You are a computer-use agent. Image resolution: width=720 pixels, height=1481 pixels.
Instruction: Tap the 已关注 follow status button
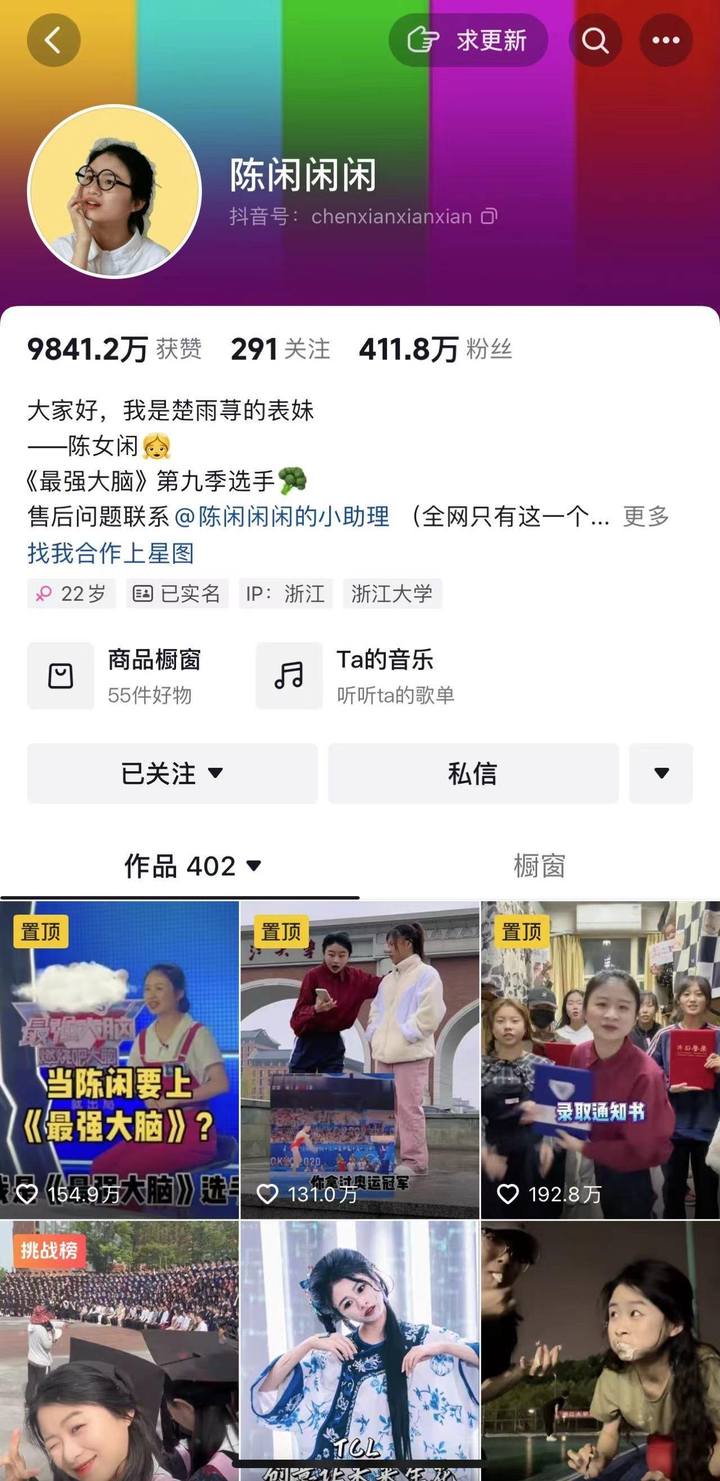pyautogui.click(x=172, y=773)
